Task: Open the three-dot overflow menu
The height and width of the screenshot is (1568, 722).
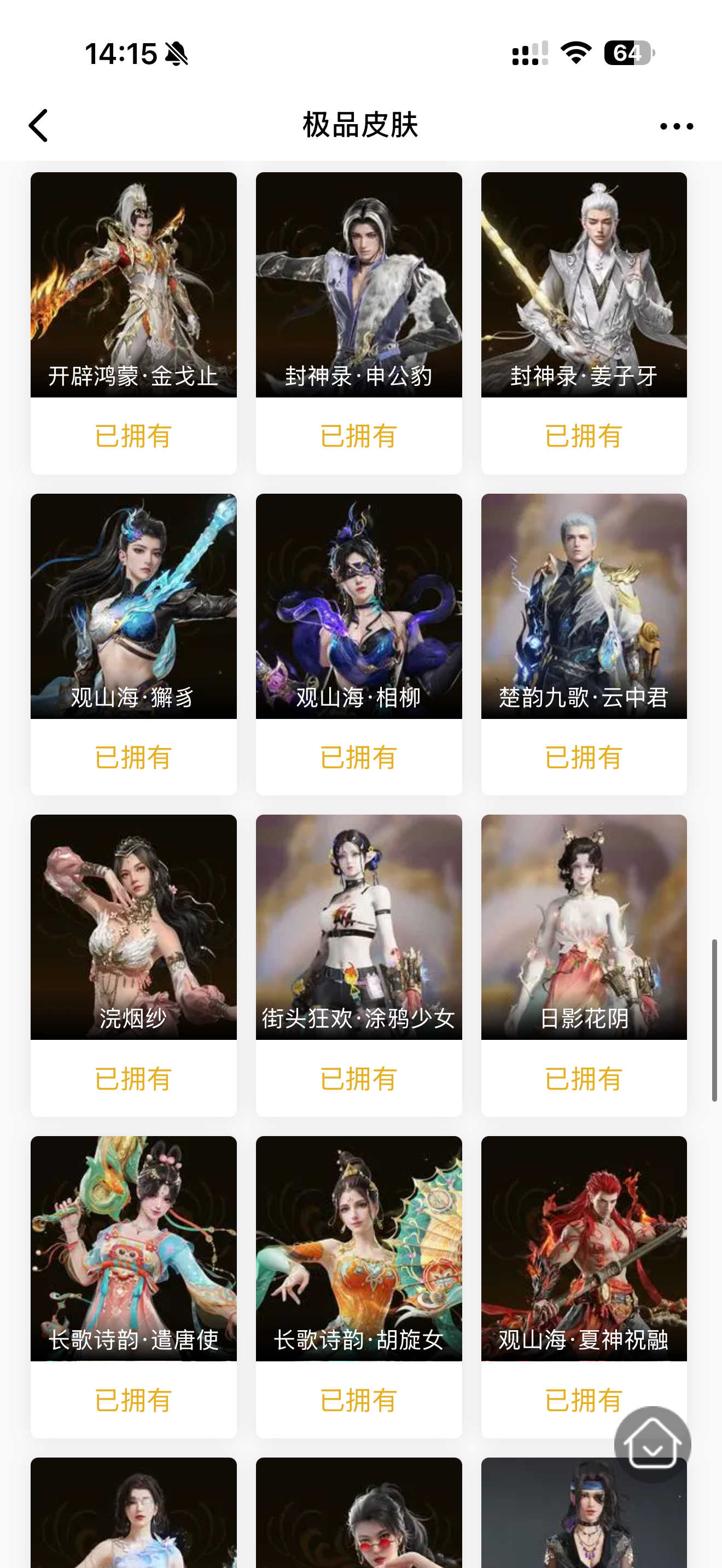Action: (x=677, y=126)
